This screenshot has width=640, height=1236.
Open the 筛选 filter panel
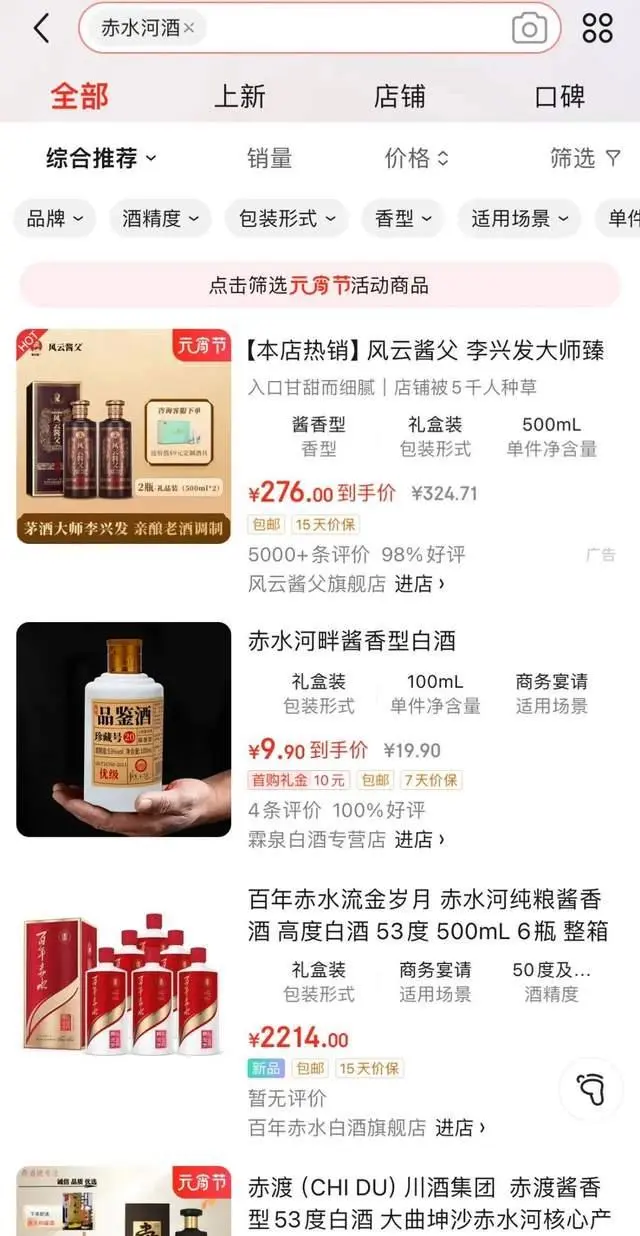click(585, 158)
